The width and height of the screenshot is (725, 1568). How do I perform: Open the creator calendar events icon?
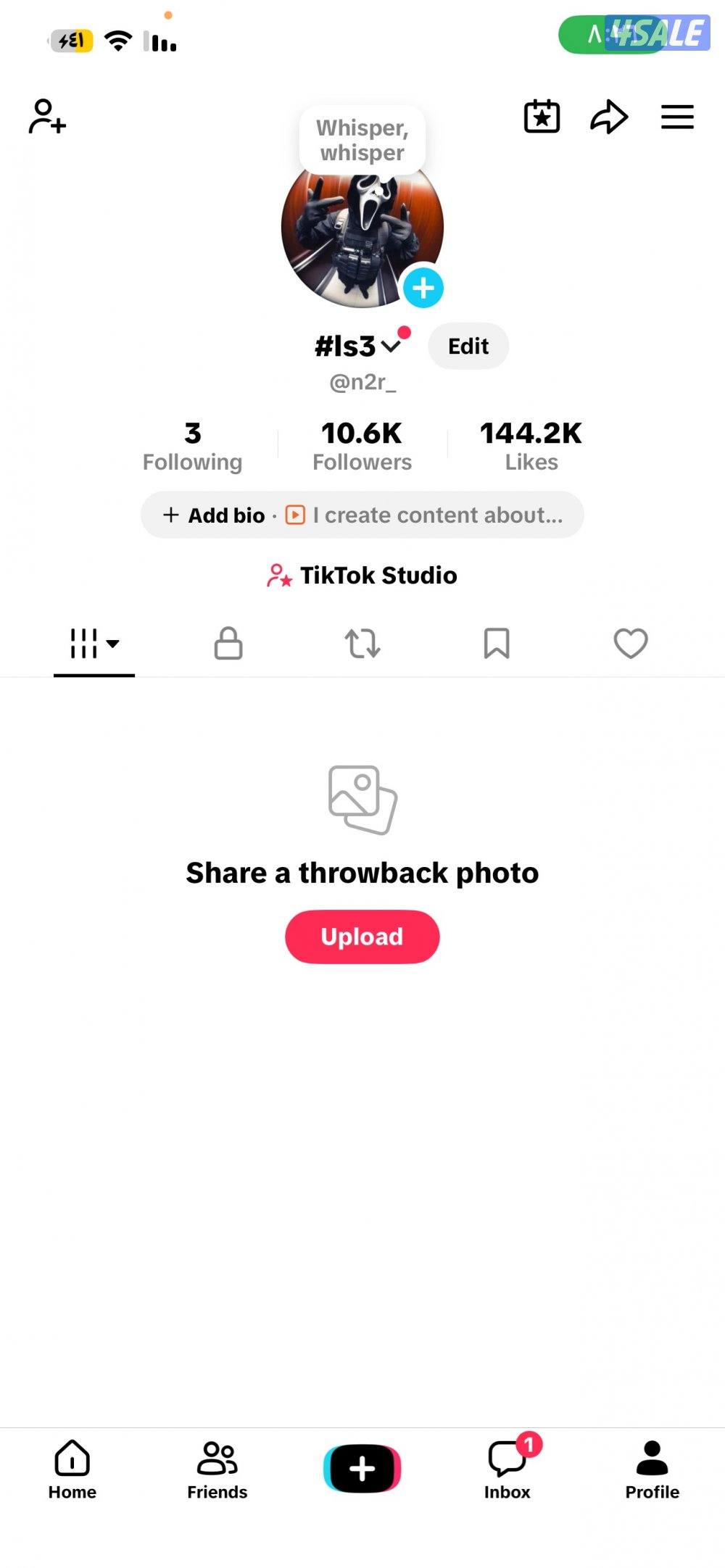[542, 117]
